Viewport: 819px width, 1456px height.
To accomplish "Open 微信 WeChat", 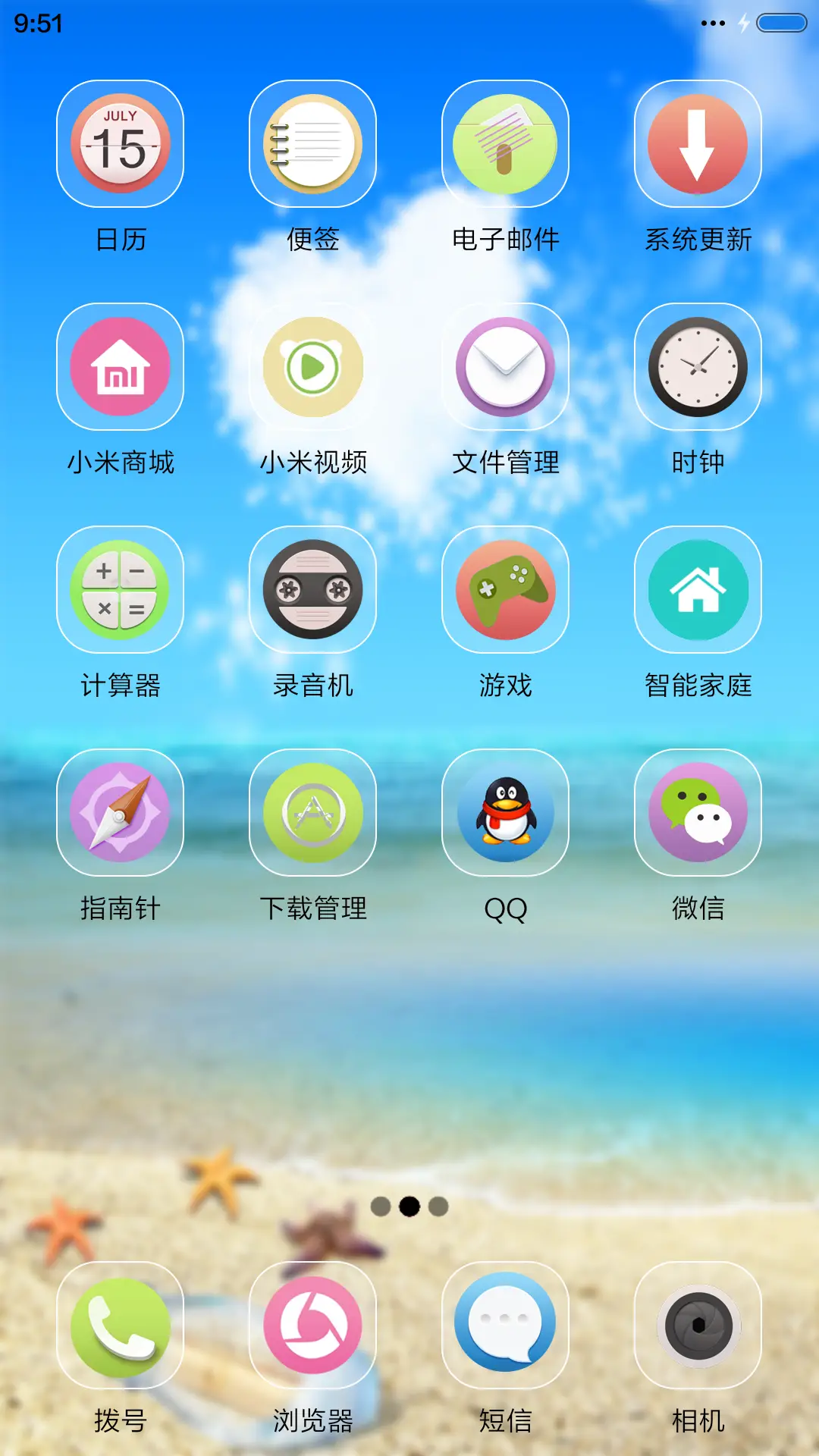I will 698,813.
